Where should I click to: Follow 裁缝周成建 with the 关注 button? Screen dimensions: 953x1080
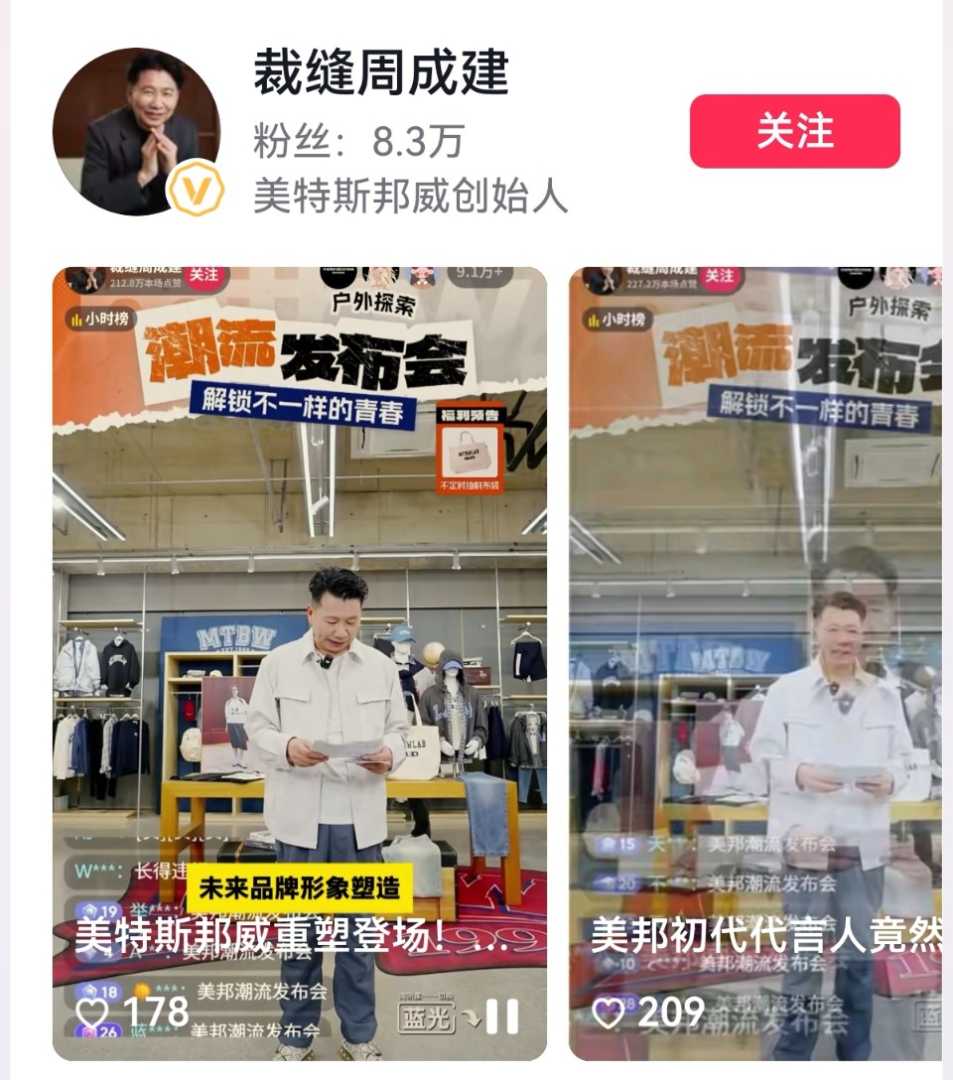(x=794, y=131)
